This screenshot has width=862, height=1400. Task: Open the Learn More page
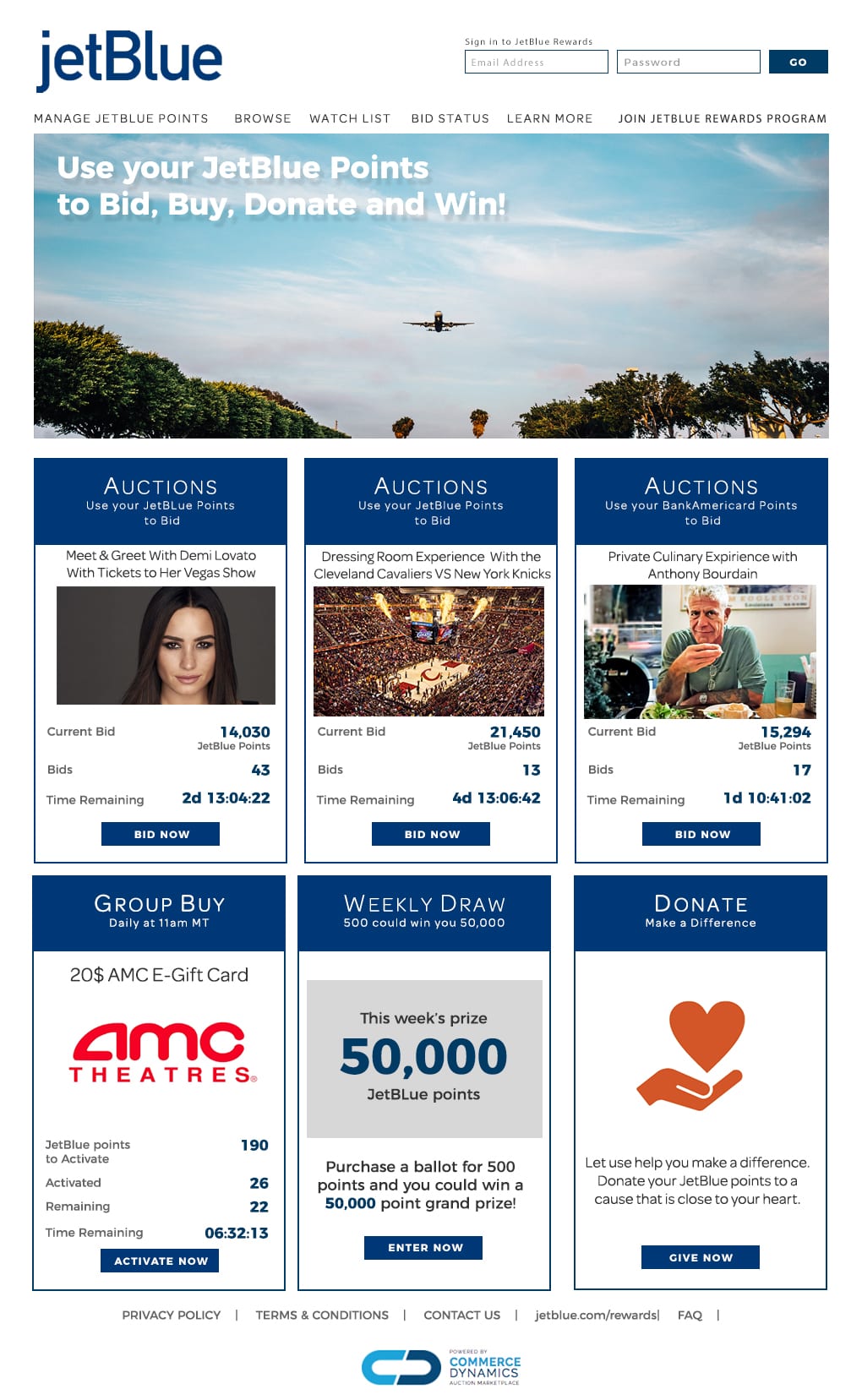(x=549, y=118)
